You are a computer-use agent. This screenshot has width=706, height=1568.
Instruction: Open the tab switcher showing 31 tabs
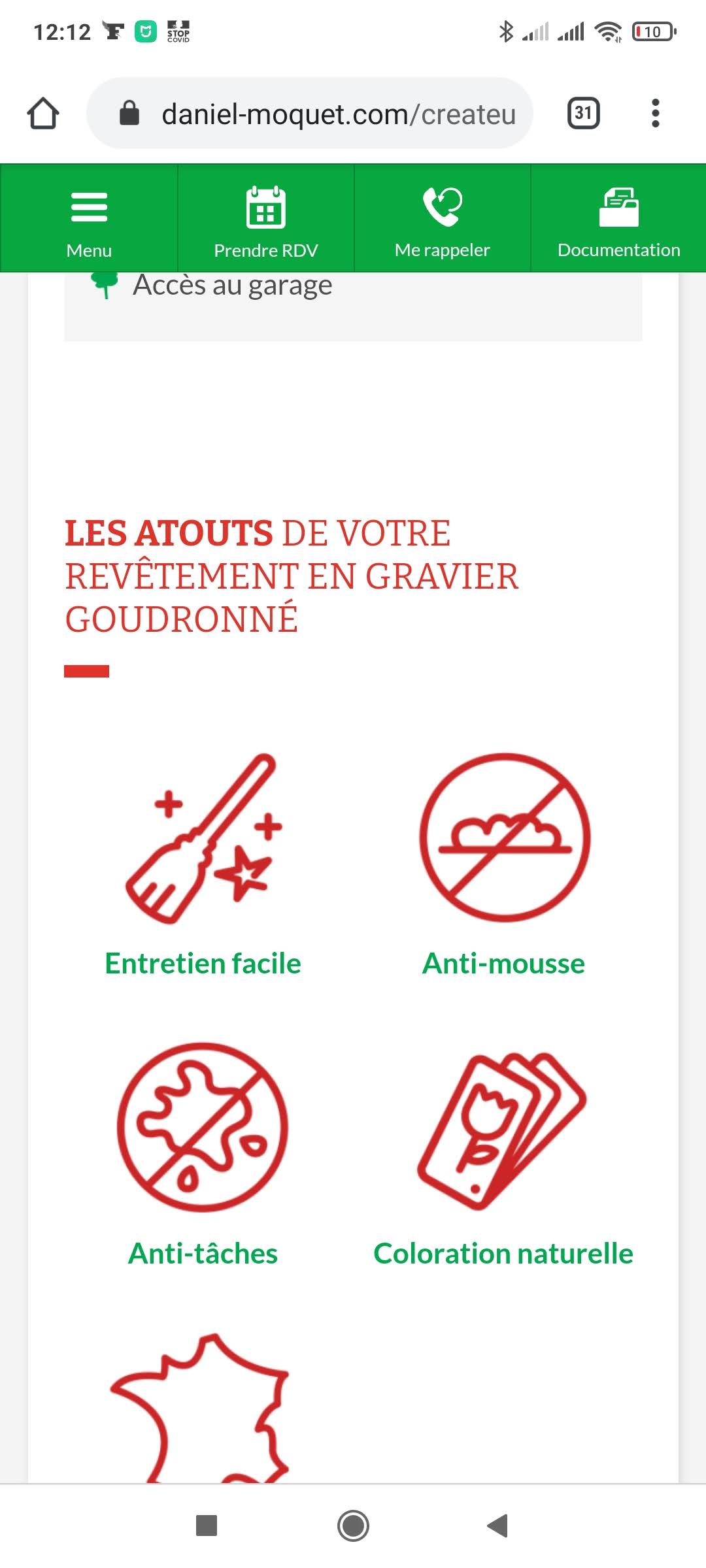(583, 114)
